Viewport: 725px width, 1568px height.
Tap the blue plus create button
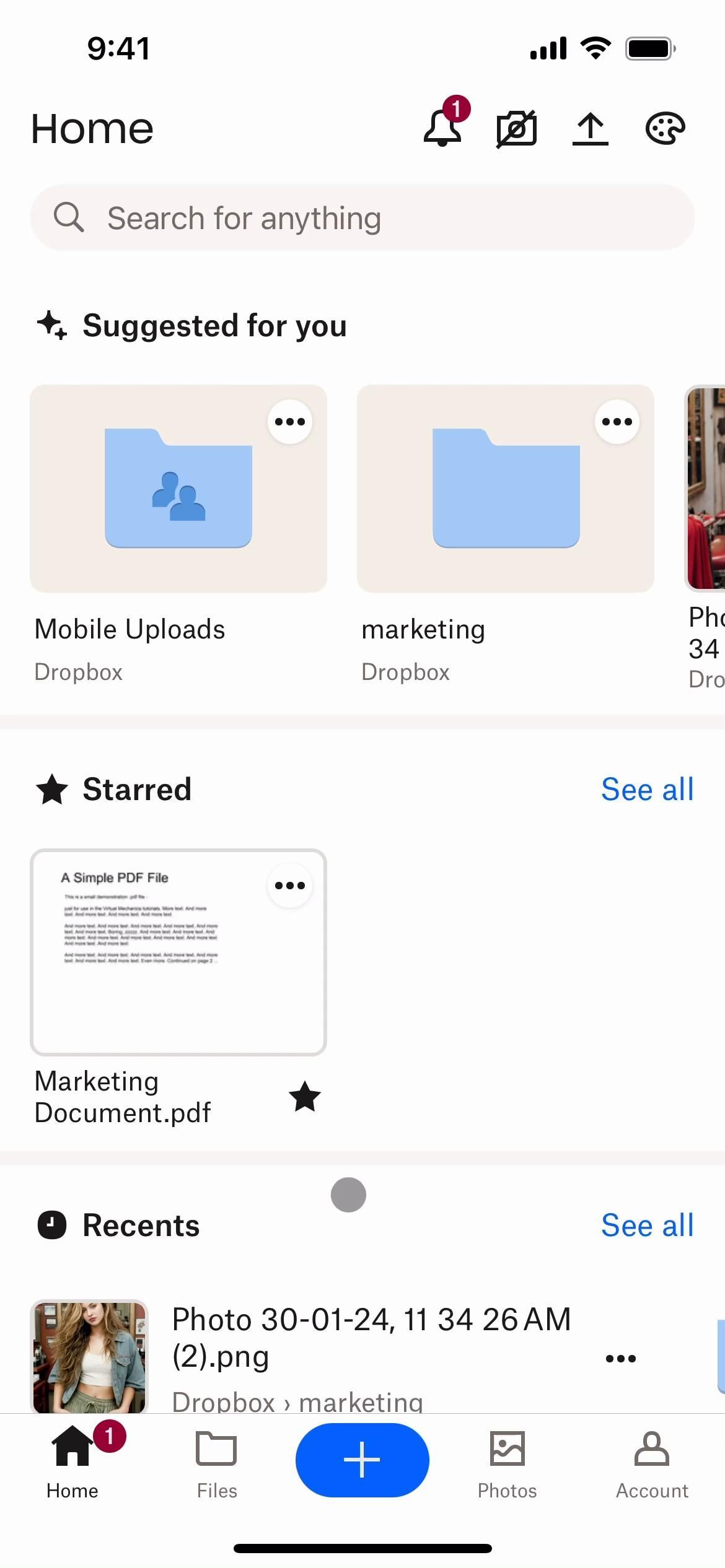pyautogui.click(x=362, y=1460)
